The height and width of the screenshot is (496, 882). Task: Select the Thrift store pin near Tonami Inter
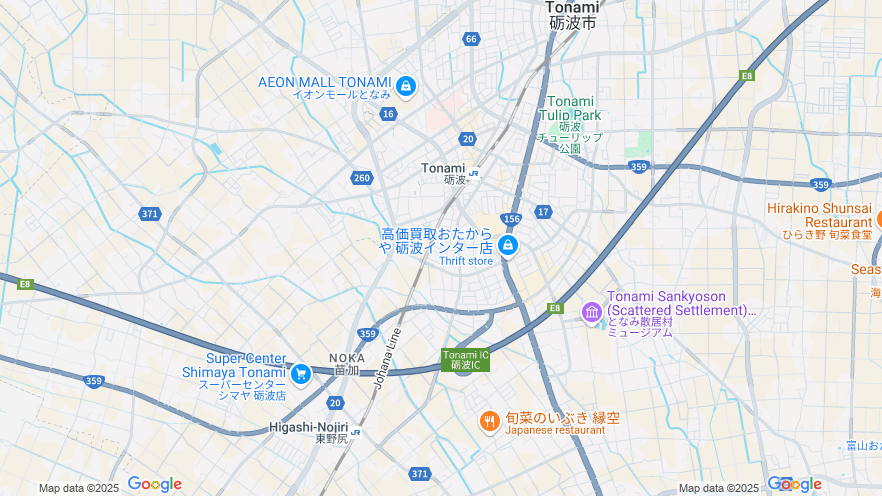tap(508, 245)
